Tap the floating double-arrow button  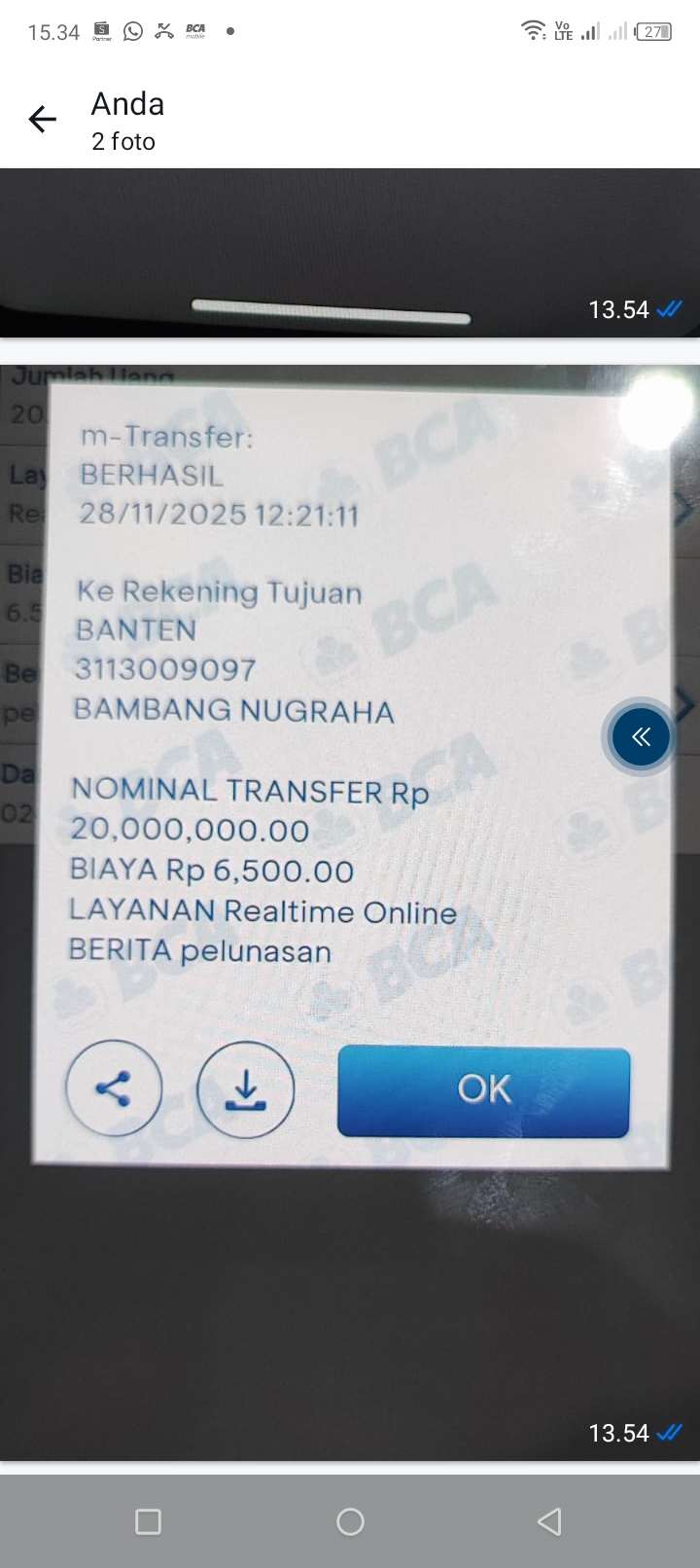pos(640,737)
